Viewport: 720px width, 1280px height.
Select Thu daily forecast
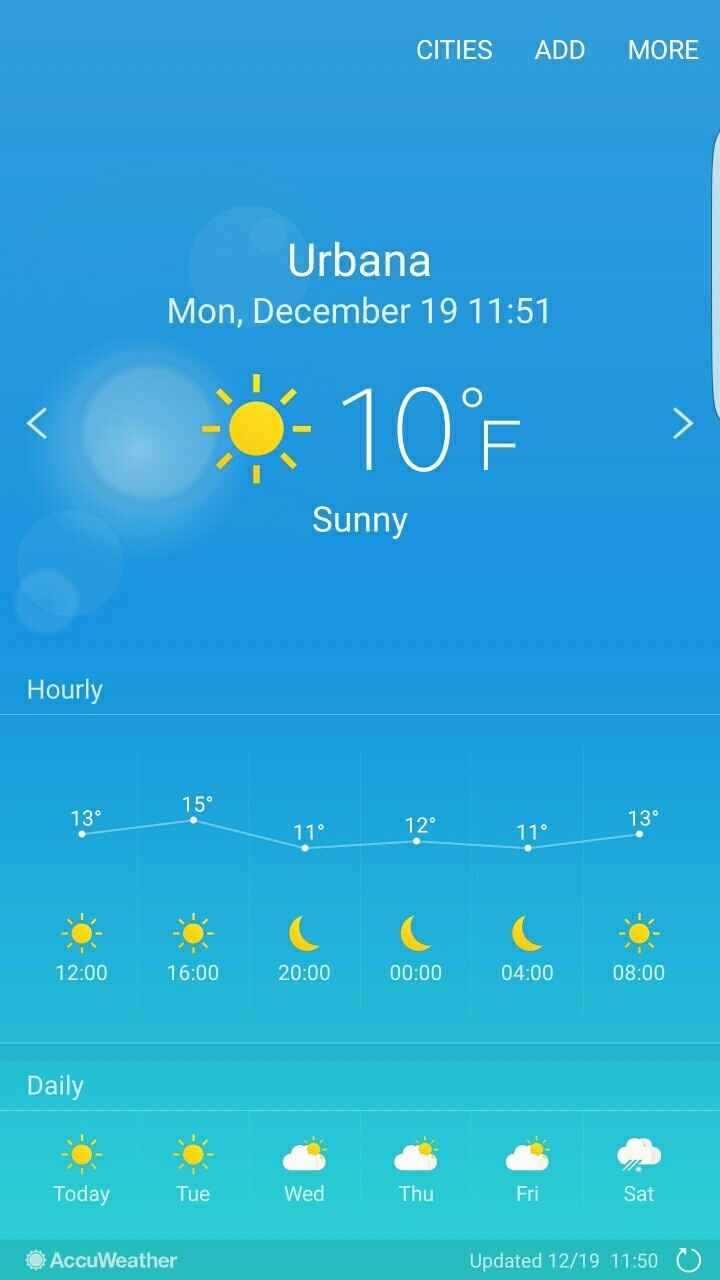point(416,1170)
